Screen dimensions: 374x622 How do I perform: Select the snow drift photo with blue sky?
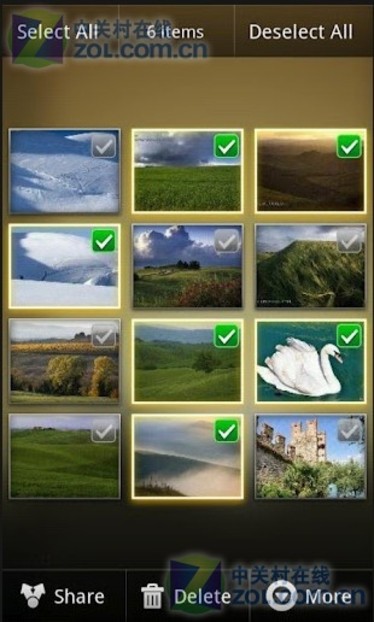64,171
